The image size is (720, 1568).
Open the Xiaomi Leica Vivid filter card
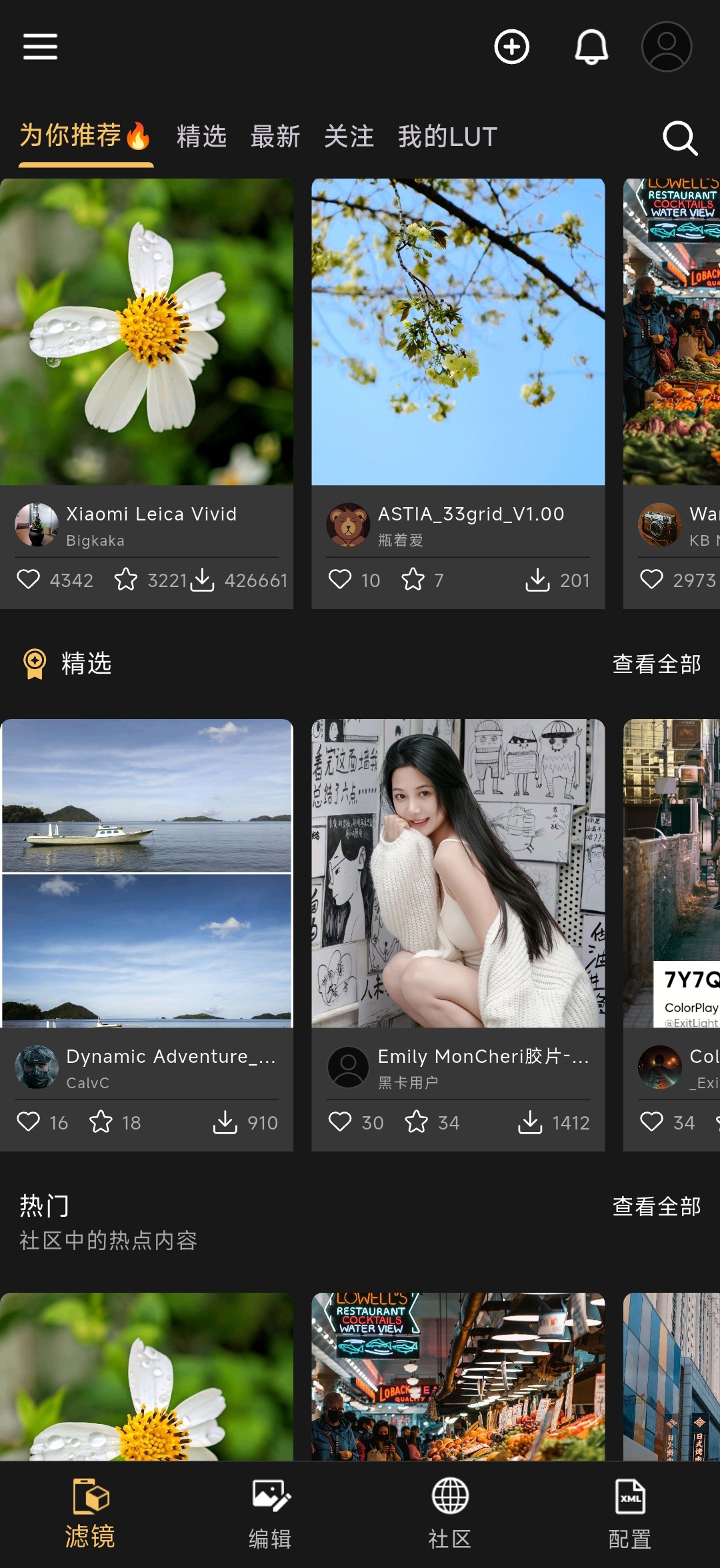click(x=147, y=332)
